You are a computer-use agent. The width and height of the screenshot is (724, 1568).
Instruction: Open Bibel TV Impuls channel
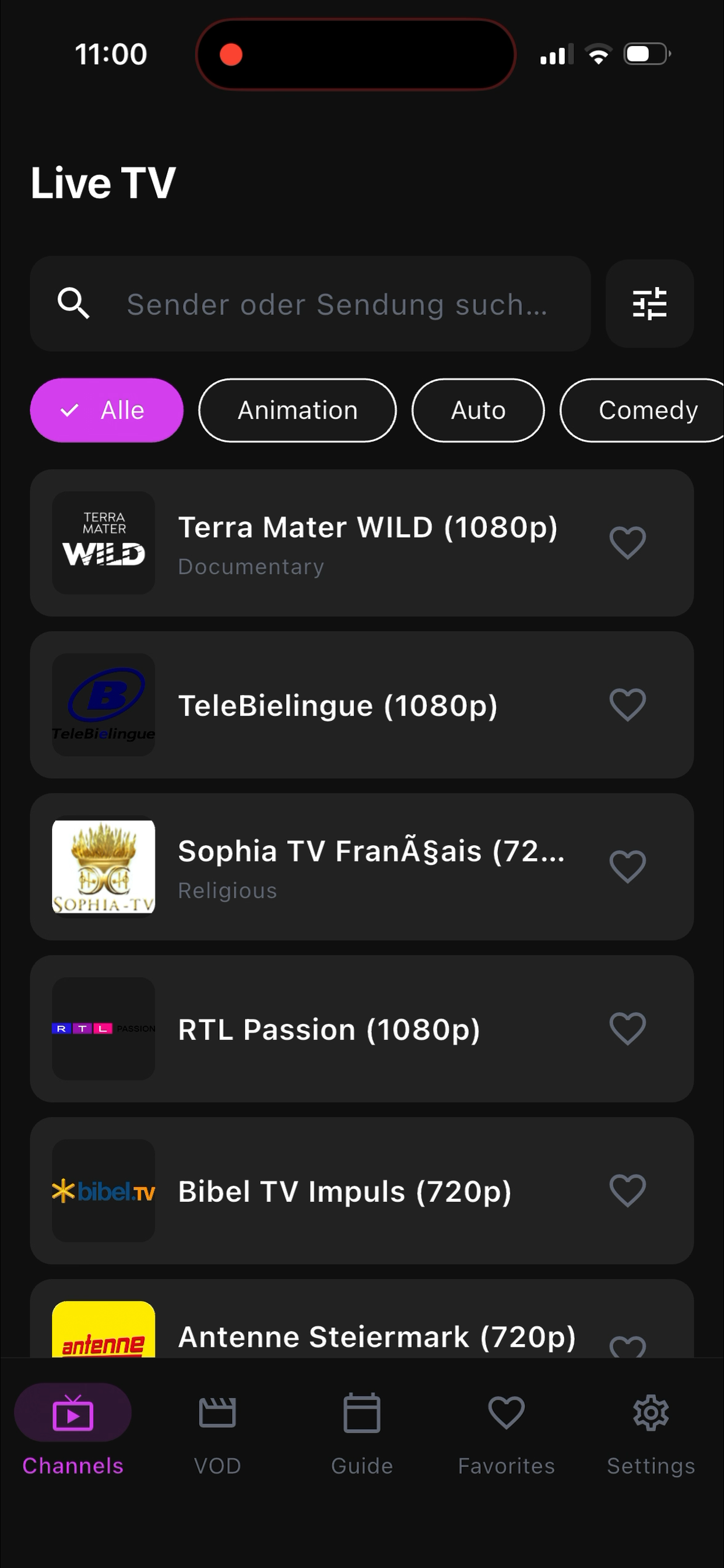tap(345, 1192)
